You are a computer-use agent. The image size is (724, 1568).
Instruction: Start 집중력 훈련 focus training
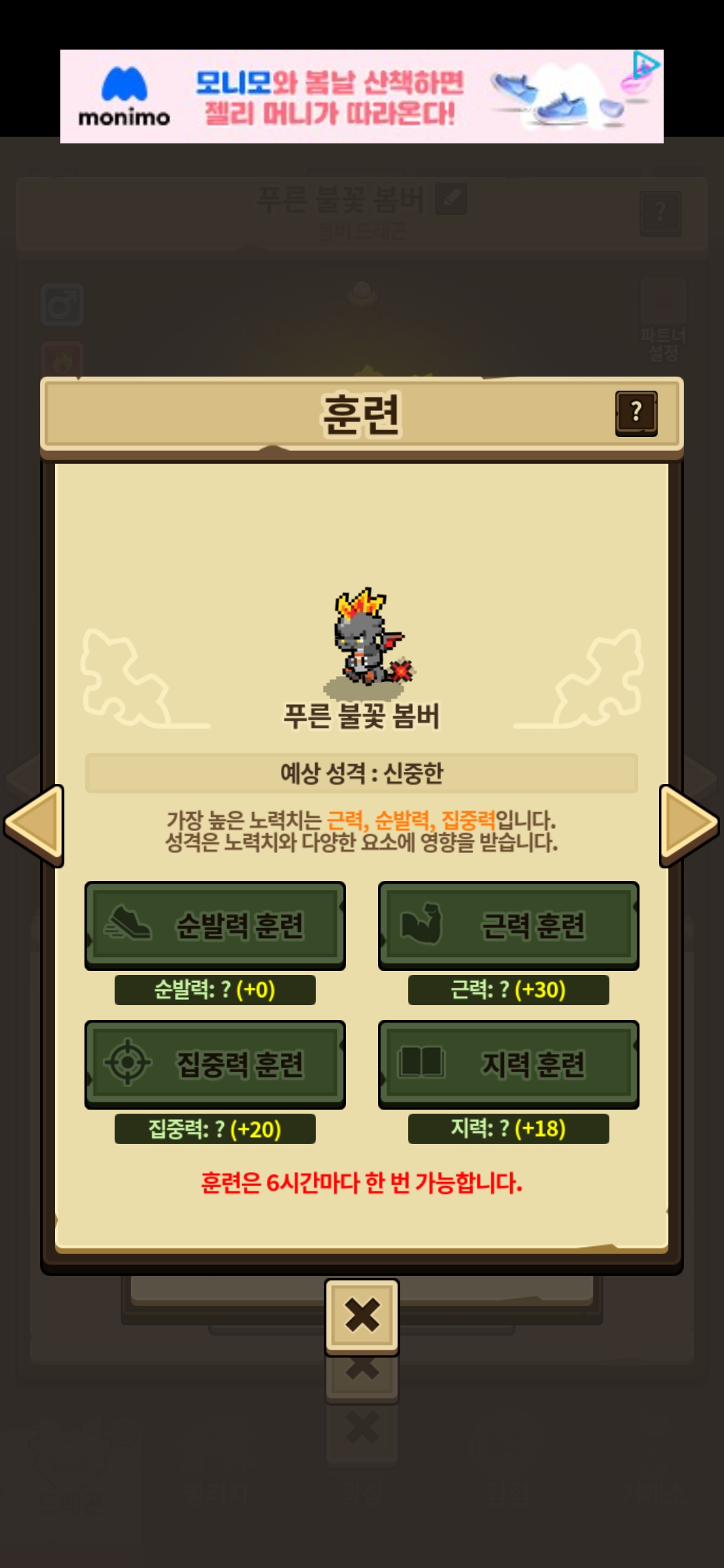[x=215, y=1064]
